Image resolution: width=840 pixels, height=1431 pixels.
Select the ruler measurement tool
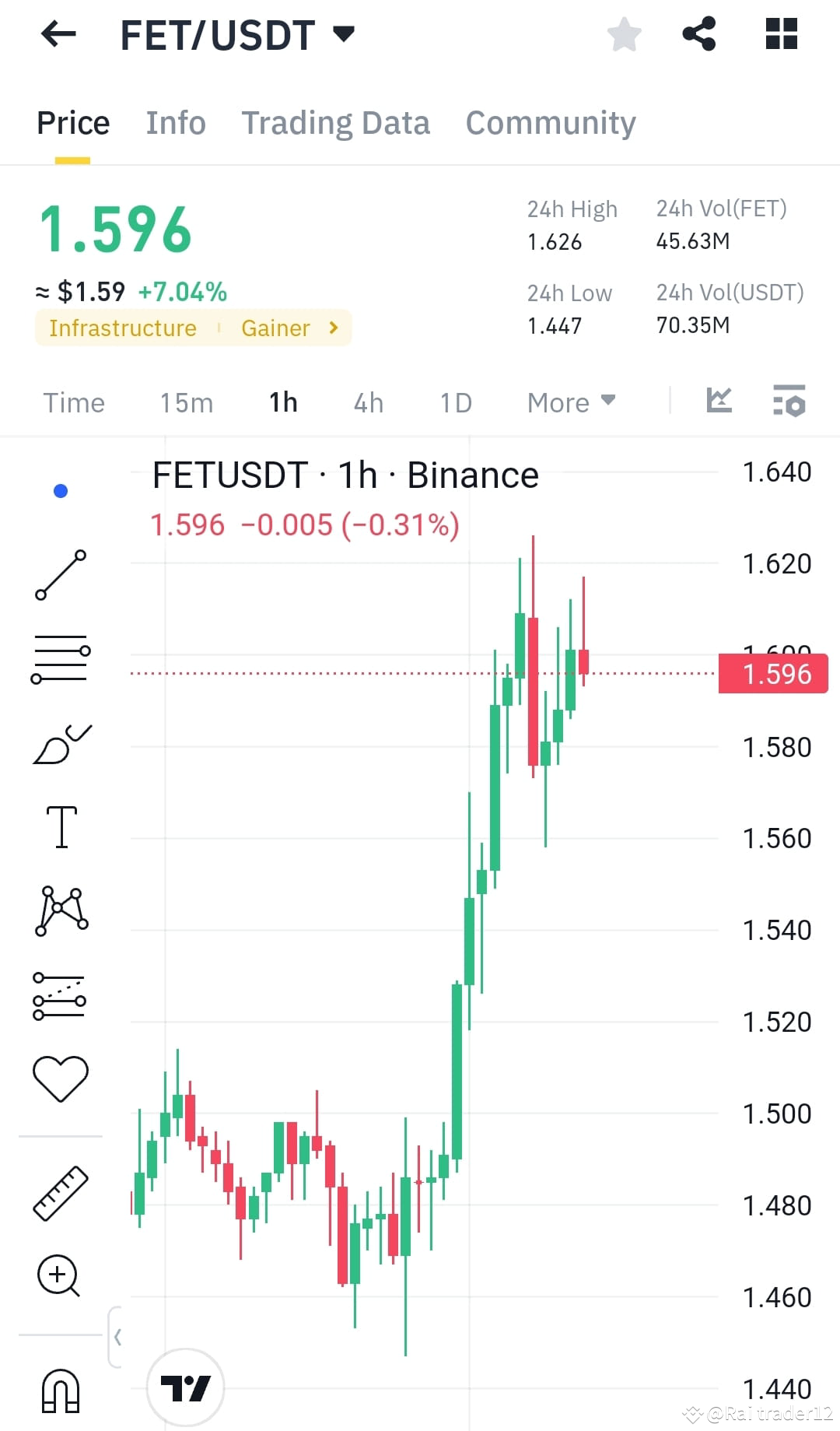click(61, 1191)
